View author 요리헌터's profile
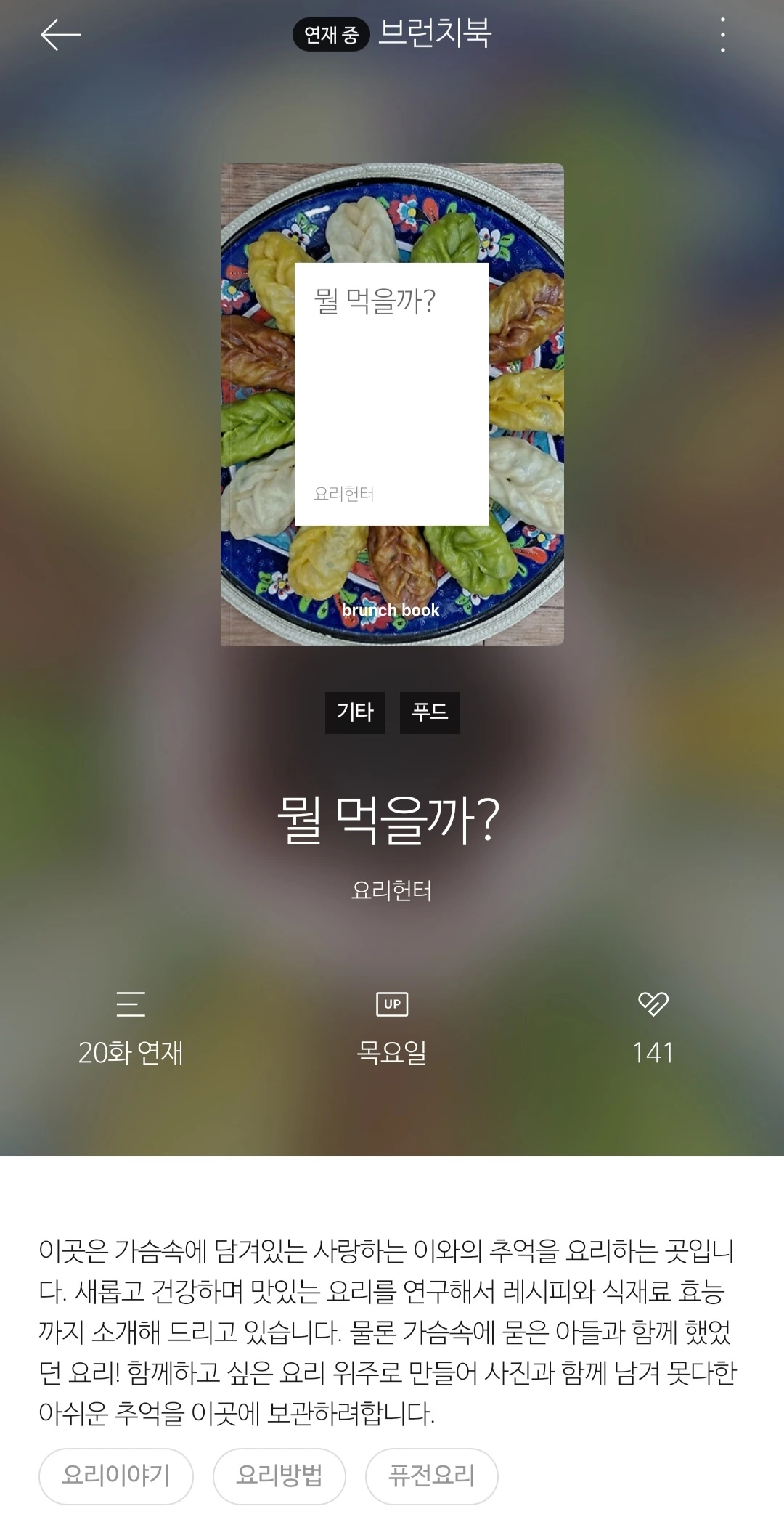This screenshot has height=1514, width=784. 392,891
